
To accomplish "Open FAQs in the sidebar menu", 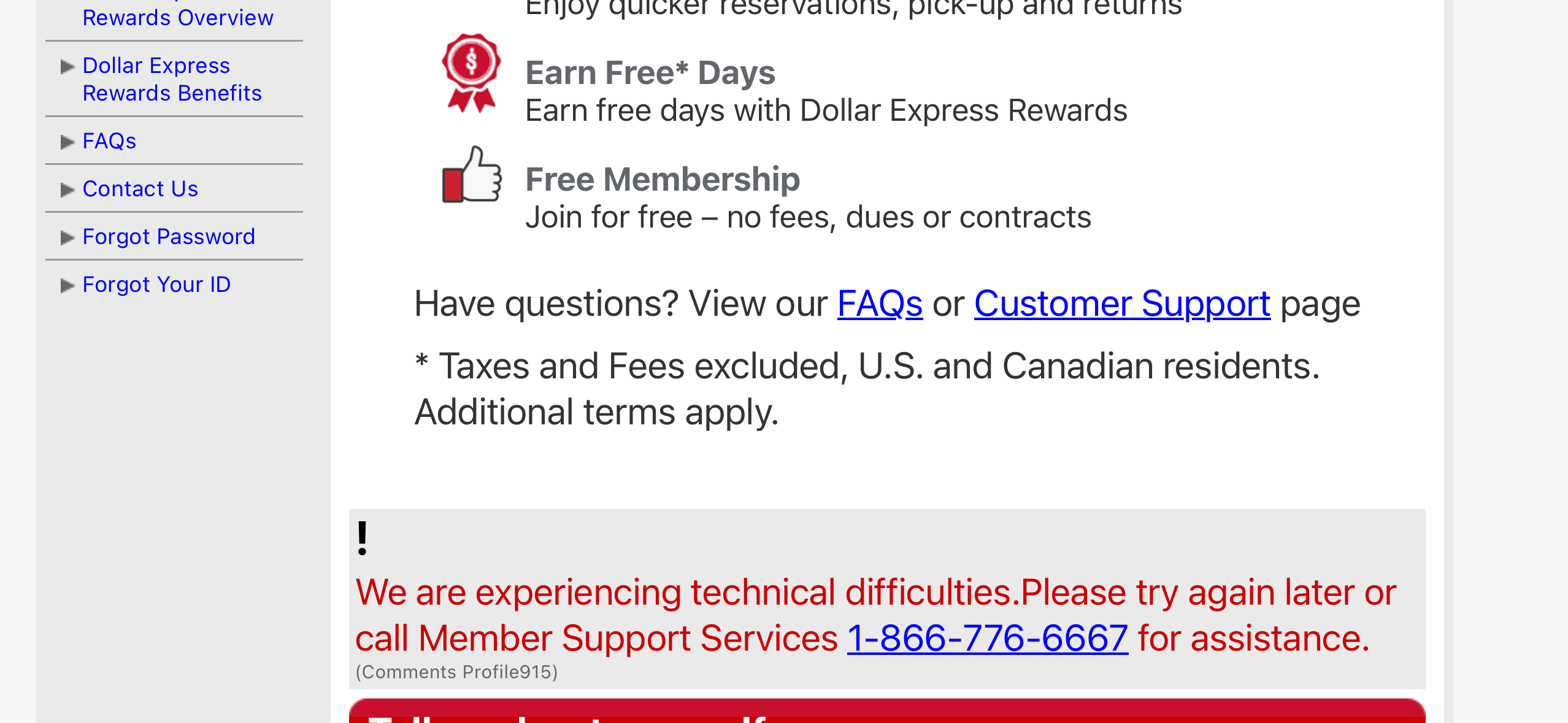I will (x=109, y=141).
